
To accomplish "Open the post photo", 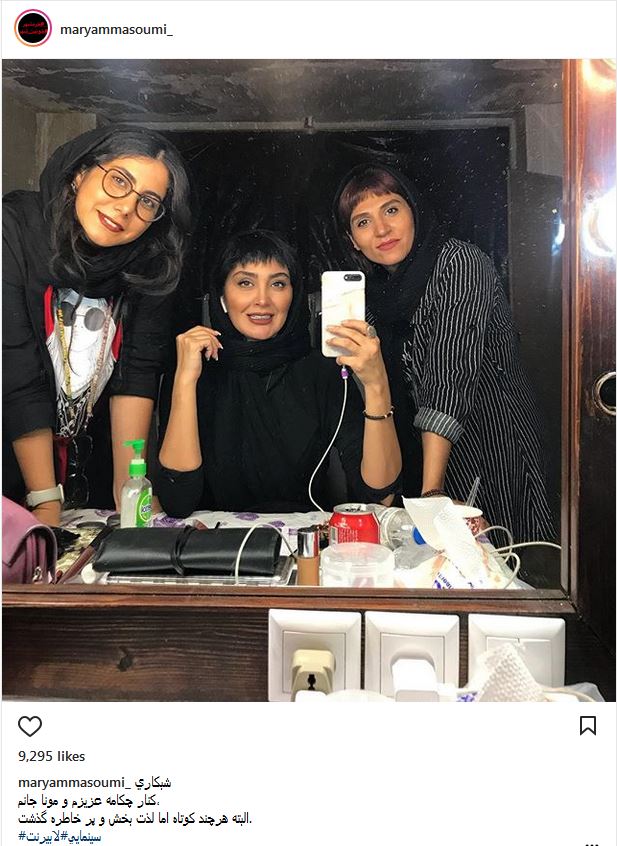I will [x=308, y=380].
